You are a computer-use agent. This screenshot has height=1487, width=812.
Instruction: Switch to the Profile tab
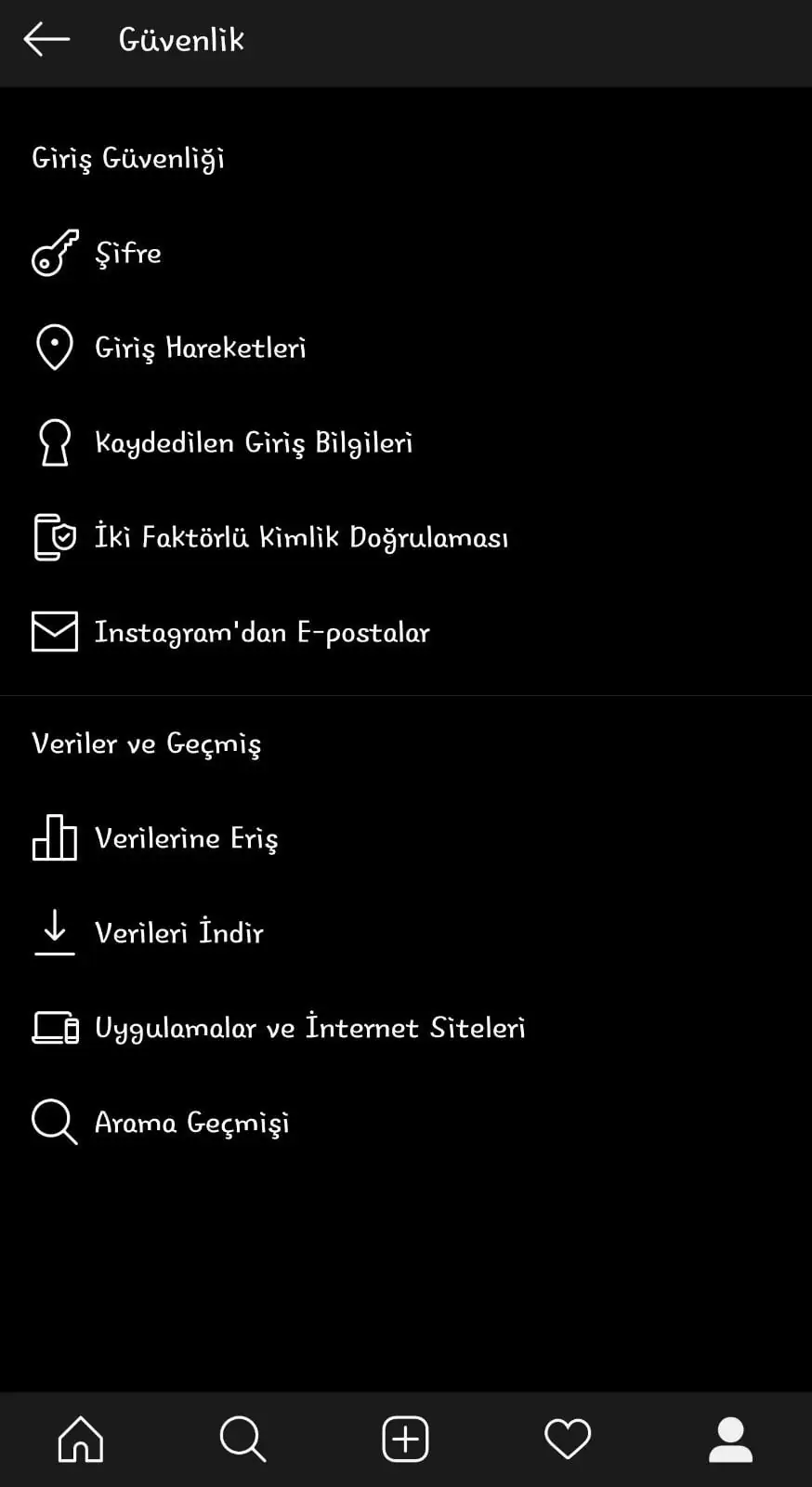730,1439
